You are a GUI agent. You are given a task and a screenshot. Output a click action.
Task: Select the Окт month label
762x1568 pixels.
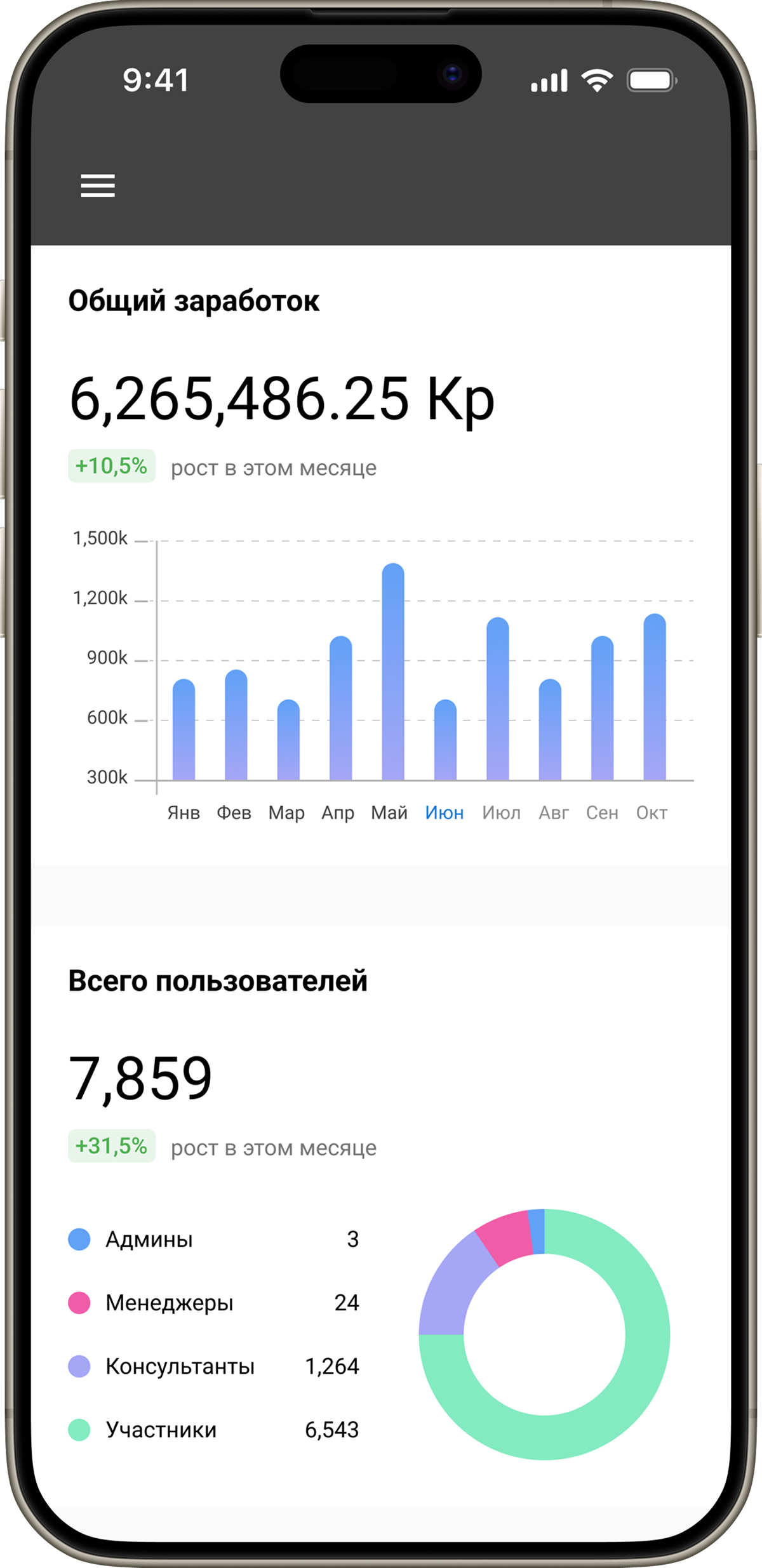(652, 813)
